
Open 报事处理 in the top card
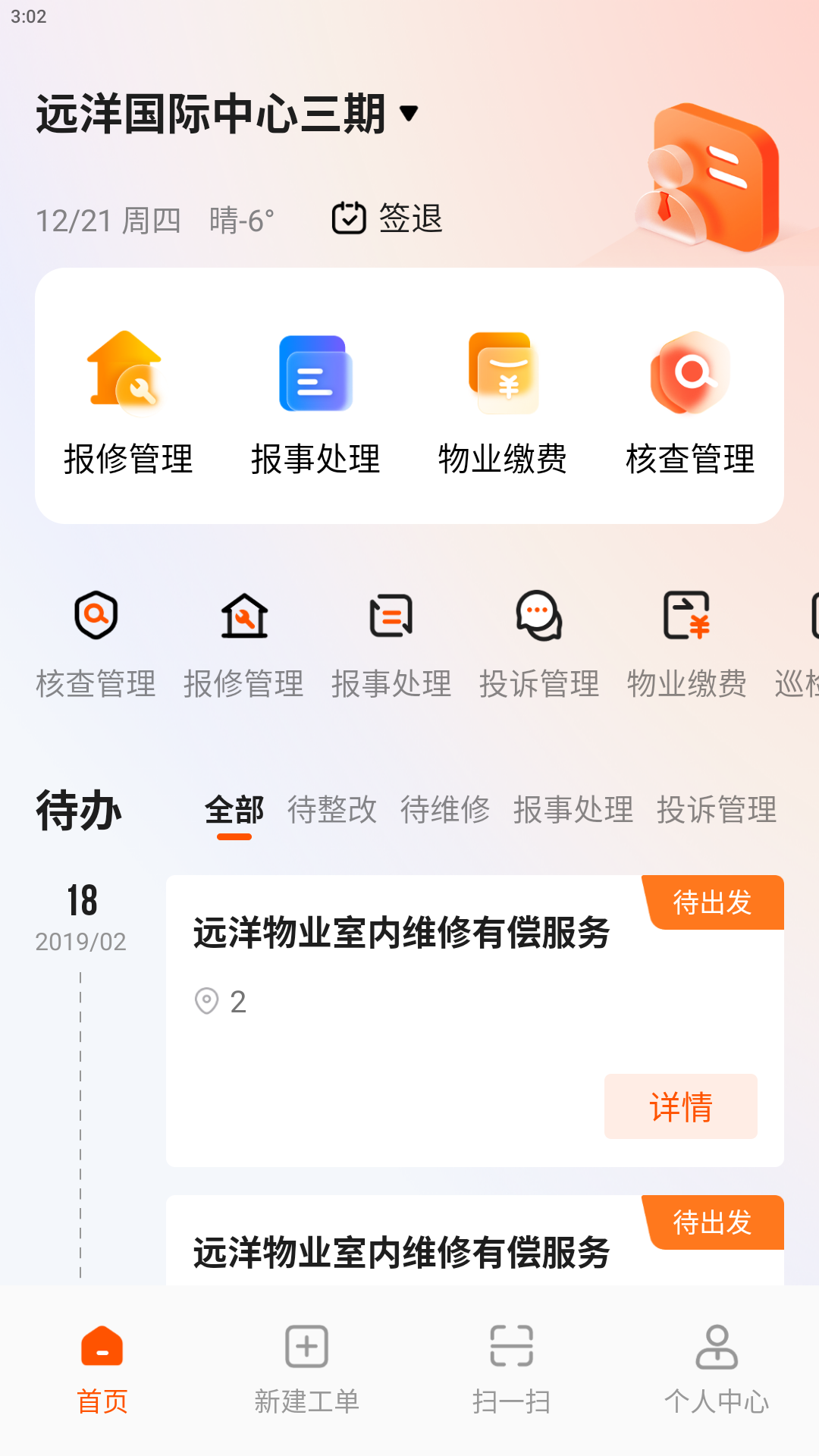point(315,403)
